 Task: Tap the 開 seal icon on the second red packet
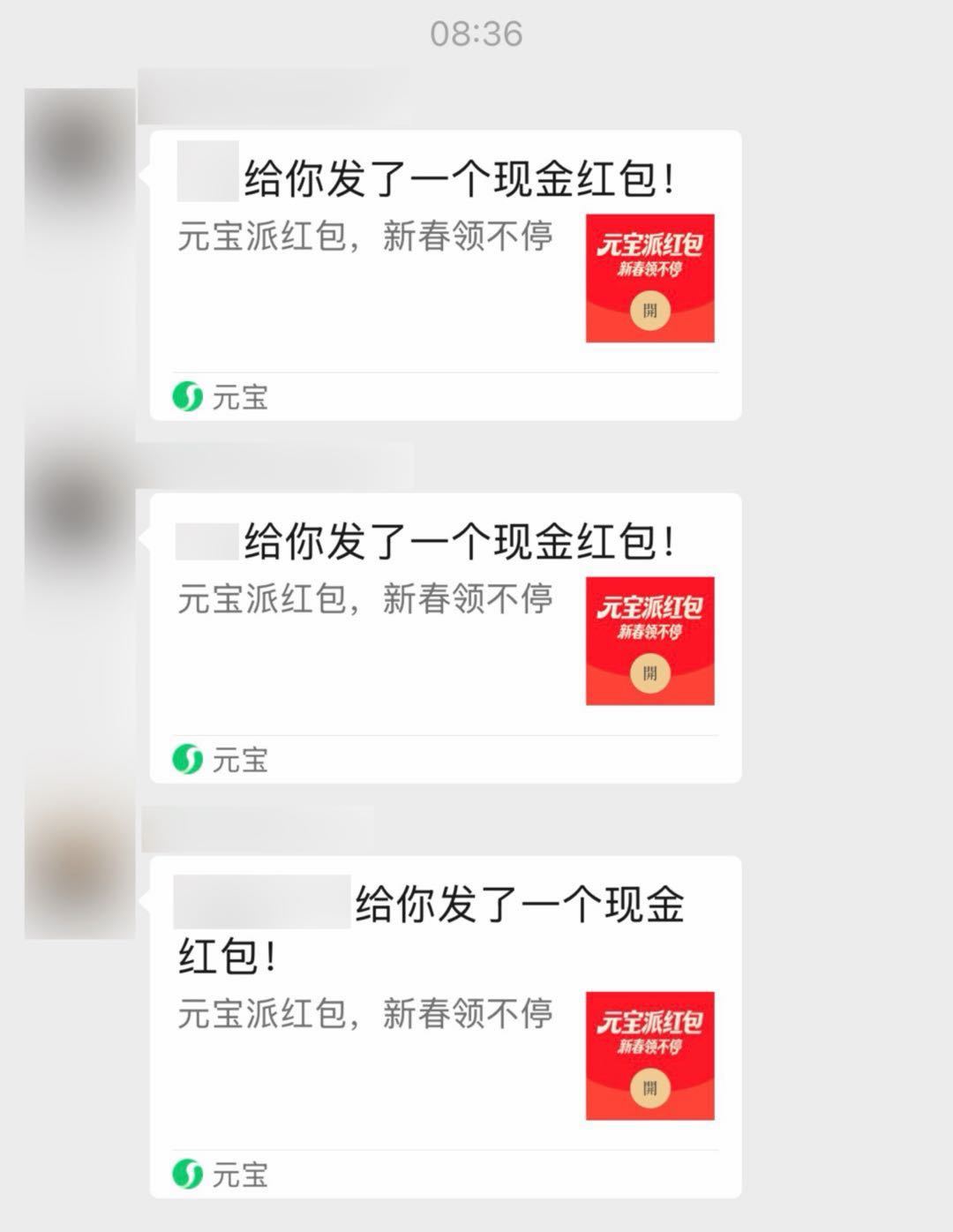[x=650, y=672]
